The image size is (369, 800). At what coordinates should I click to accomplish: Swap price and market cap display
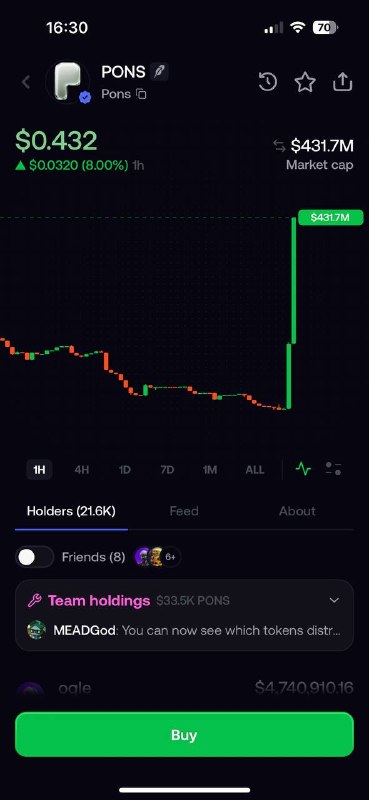[x=279, y=146]
